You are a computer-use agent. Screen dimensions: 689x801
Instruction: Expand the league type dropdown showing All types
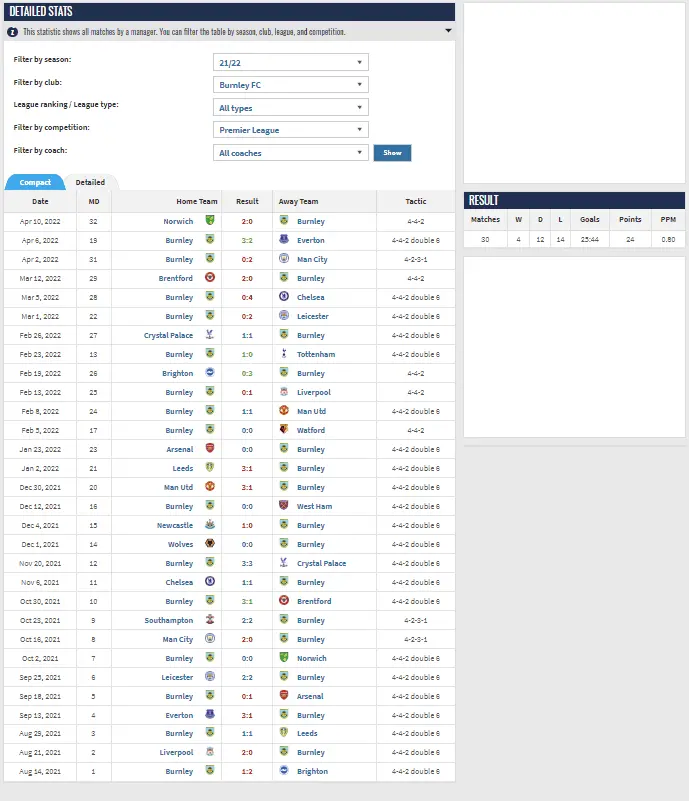pos(291,108)
